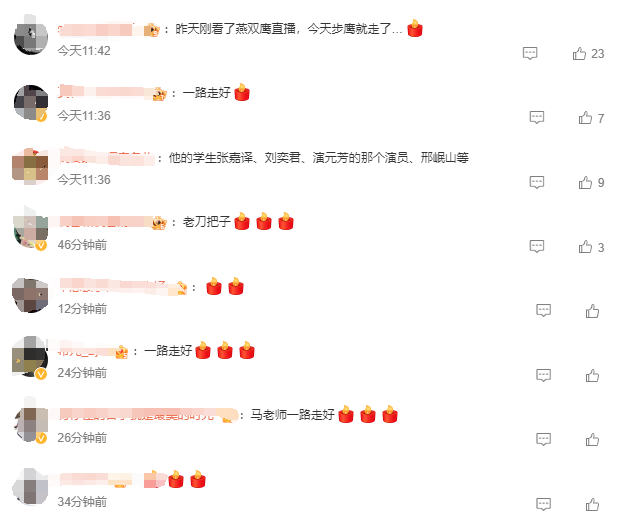This screenshot has width=625, height=526.
Task: Like the comment posted 34分钟前
Action: pos(592,504)
